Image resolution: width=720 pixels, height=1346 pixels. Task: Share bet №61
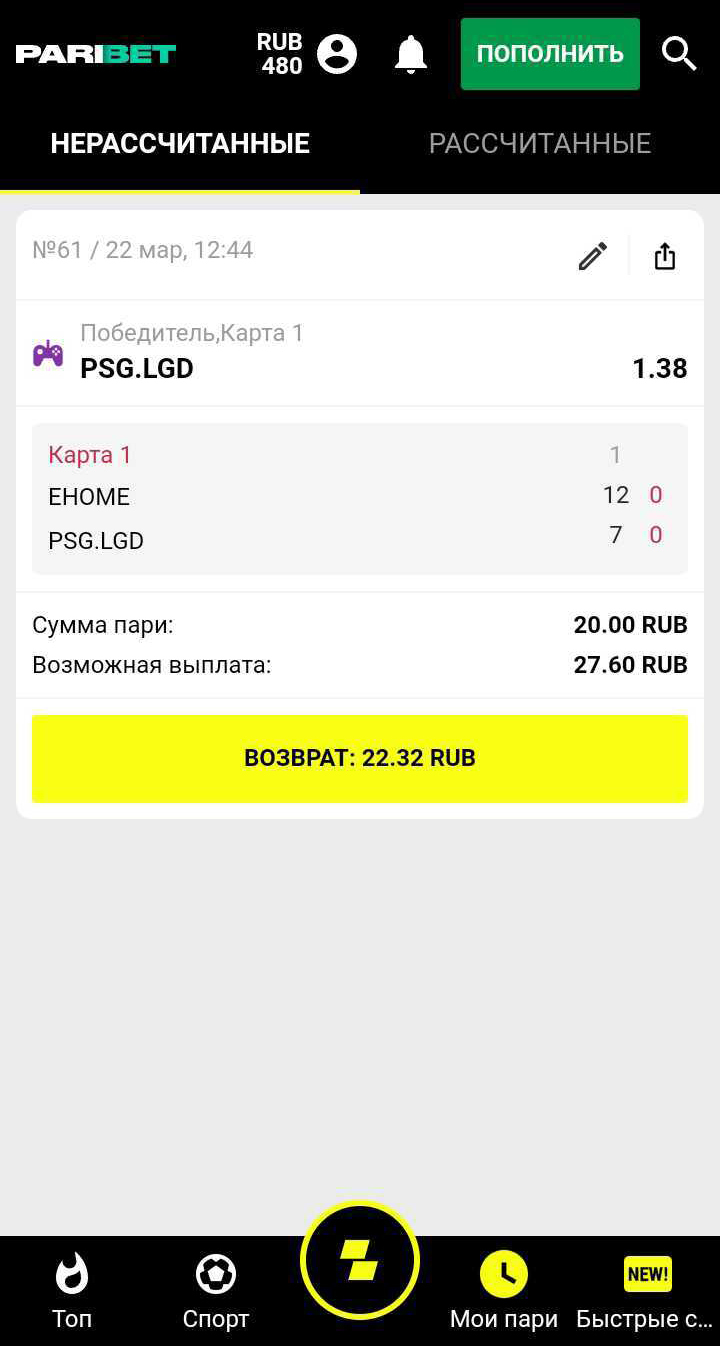pos(665,256)
